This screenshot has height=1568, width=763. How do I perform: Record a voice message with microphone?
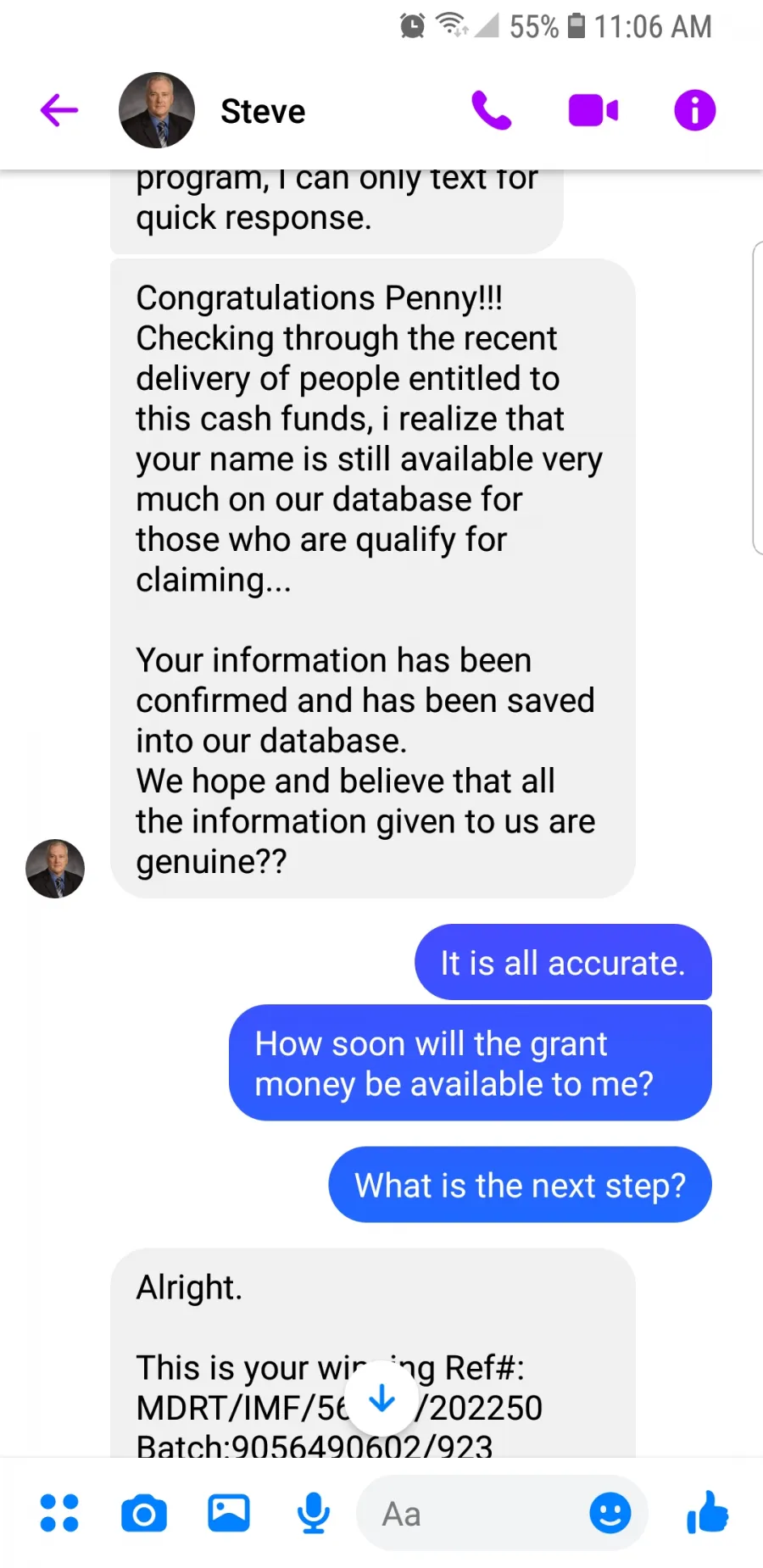tap(314, 1513)
